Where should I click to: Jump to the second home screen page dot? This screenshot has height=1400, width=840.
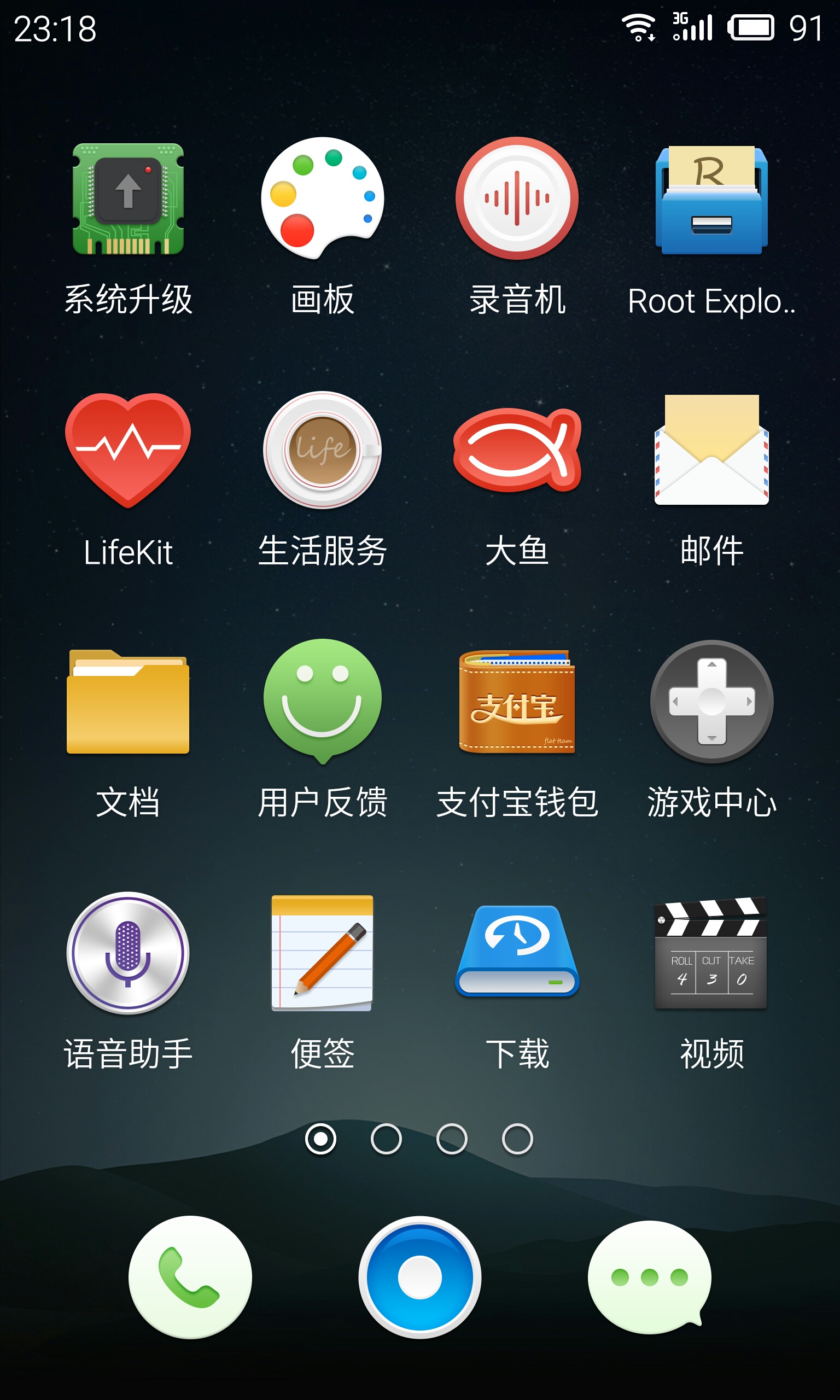(x=386, y=1139)
